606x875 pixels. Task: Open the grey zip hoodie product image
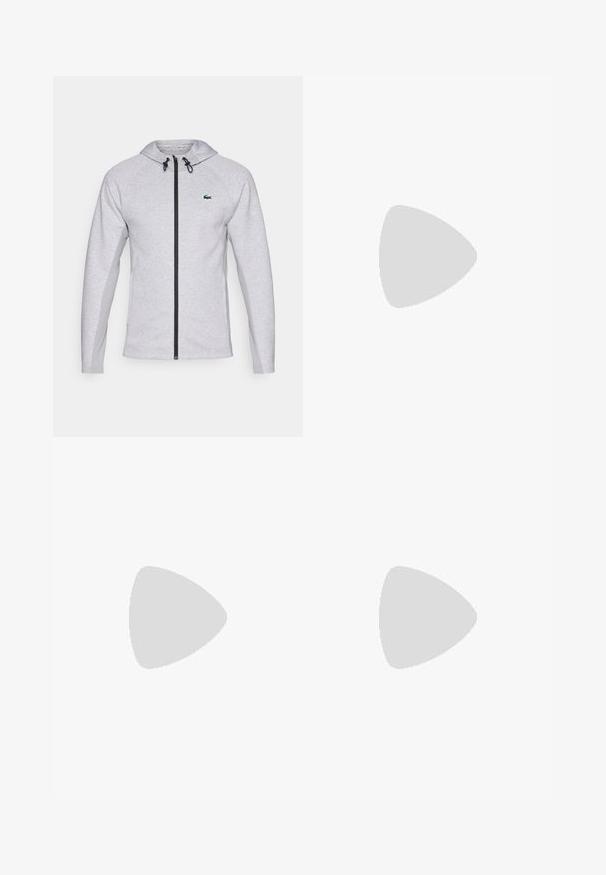(178, 256)
